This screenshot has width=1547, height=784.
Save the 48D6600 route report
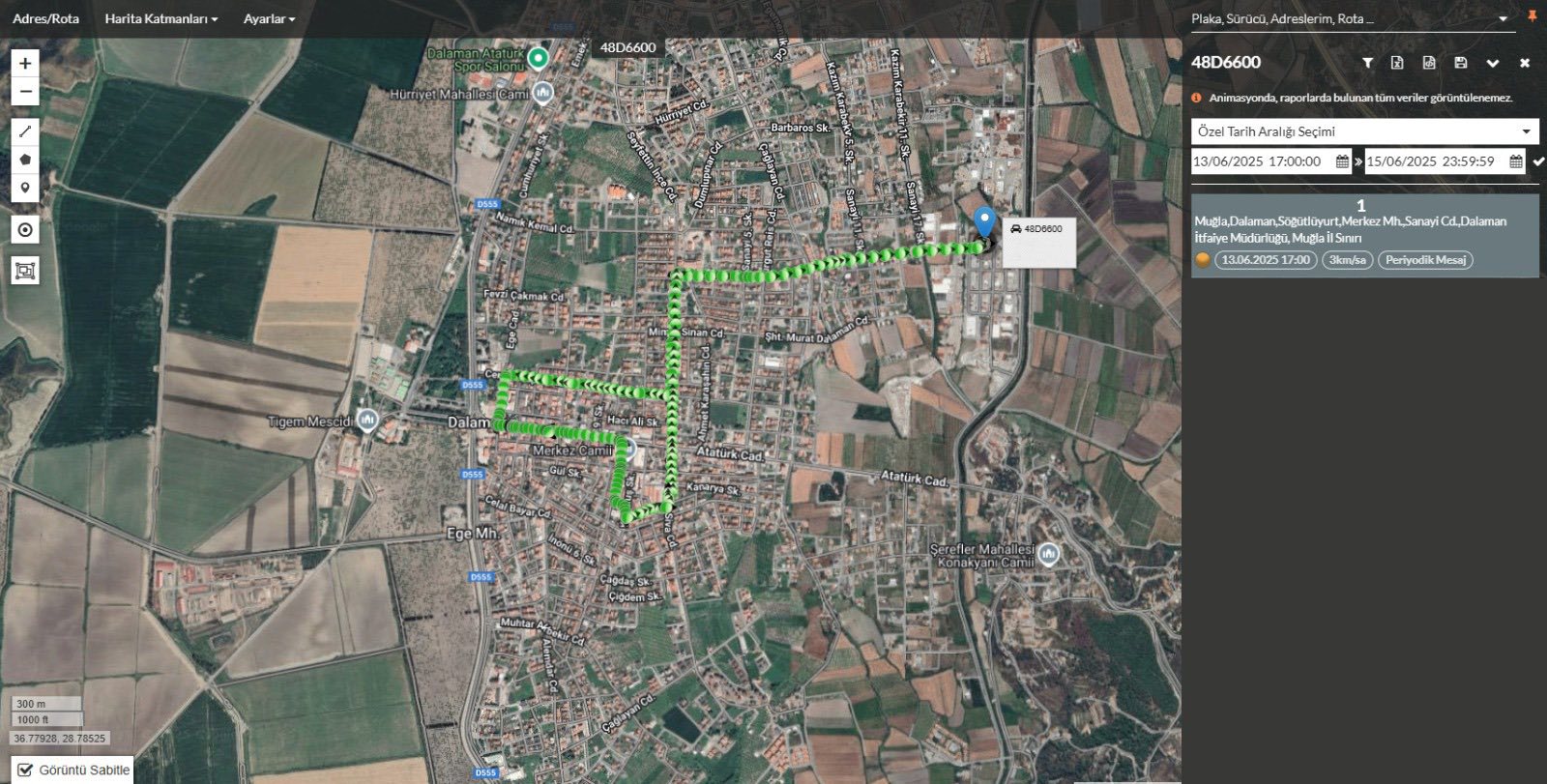click(1460, 63)
